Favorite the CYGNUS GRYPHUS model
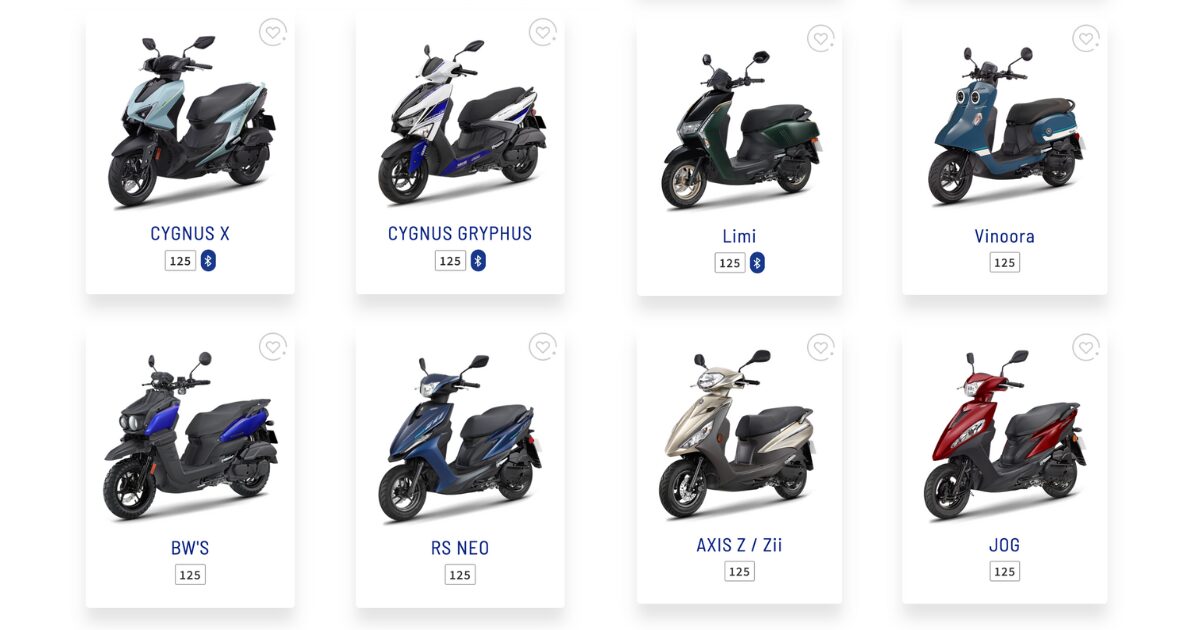Viewport: 1200px width, 630px height. tap(543, 32)
